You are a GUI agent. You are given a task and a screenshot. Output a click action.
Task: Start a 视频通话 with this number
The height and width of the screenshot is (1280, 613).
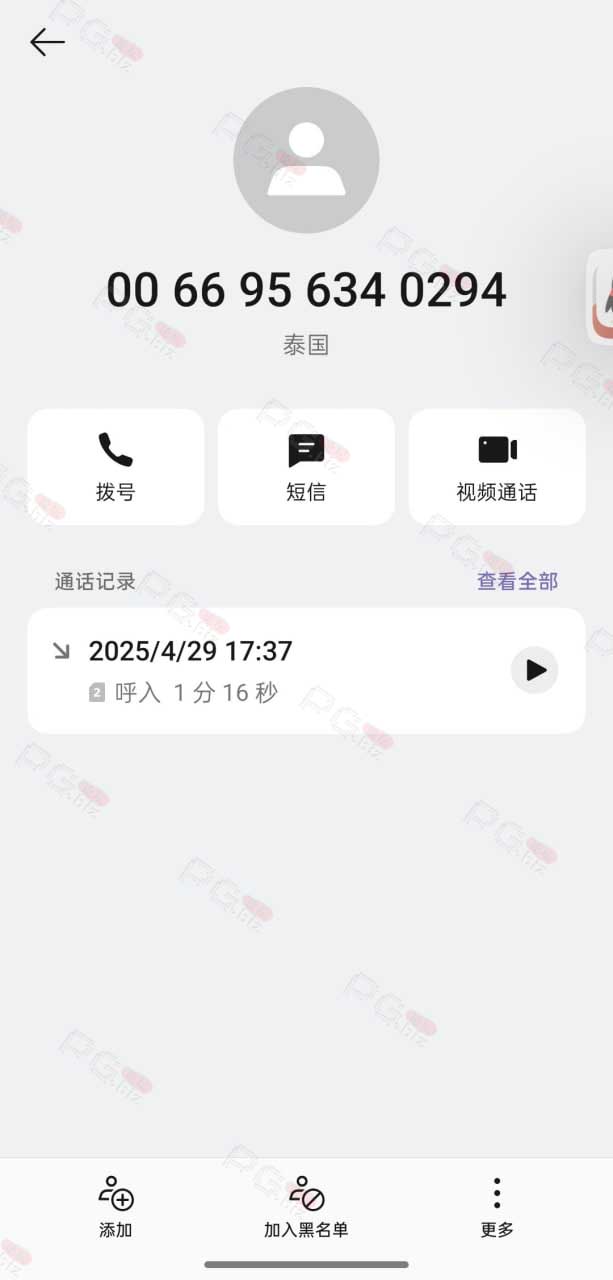(x=497, y=466)
